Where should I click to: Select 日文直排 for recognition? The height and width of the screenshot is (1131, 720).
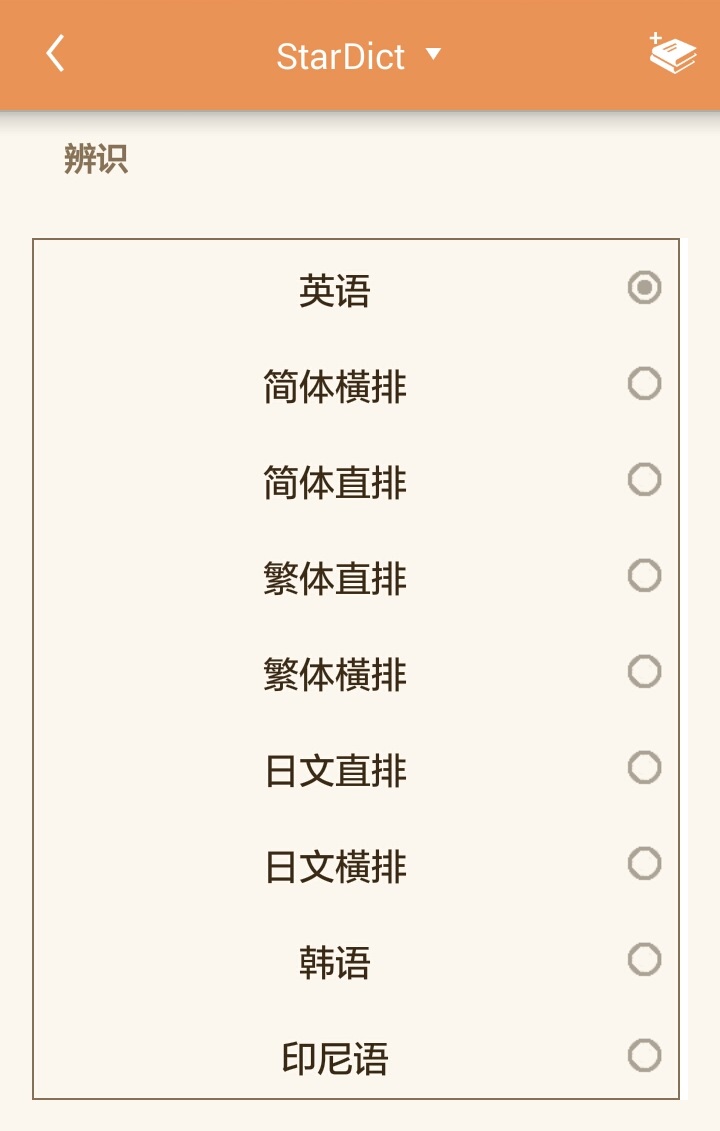[644, 768]
